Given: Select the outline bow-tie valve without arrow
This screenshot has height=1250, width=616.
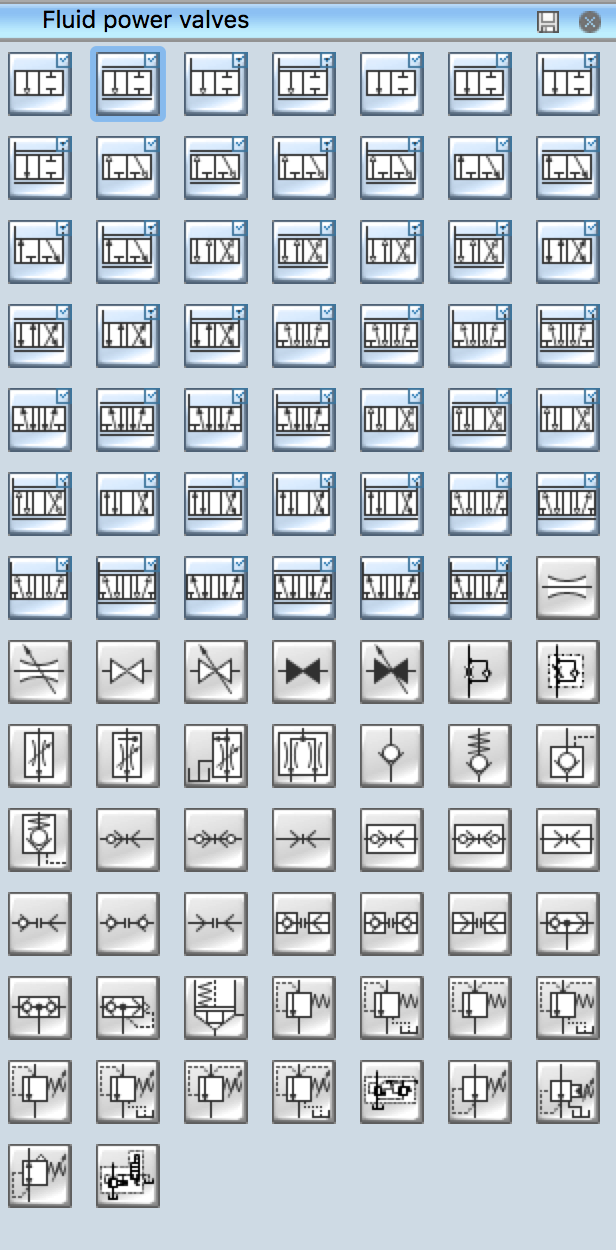Looking at the screenshot, I should point(128,672).
